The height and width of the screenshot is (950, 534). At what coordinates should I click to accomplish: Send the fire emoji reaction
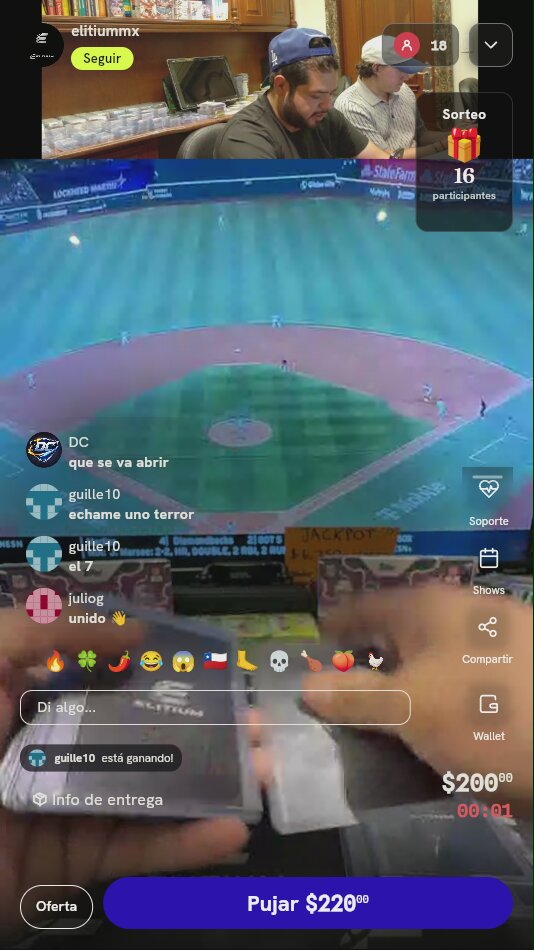click(x=55, y=661)
